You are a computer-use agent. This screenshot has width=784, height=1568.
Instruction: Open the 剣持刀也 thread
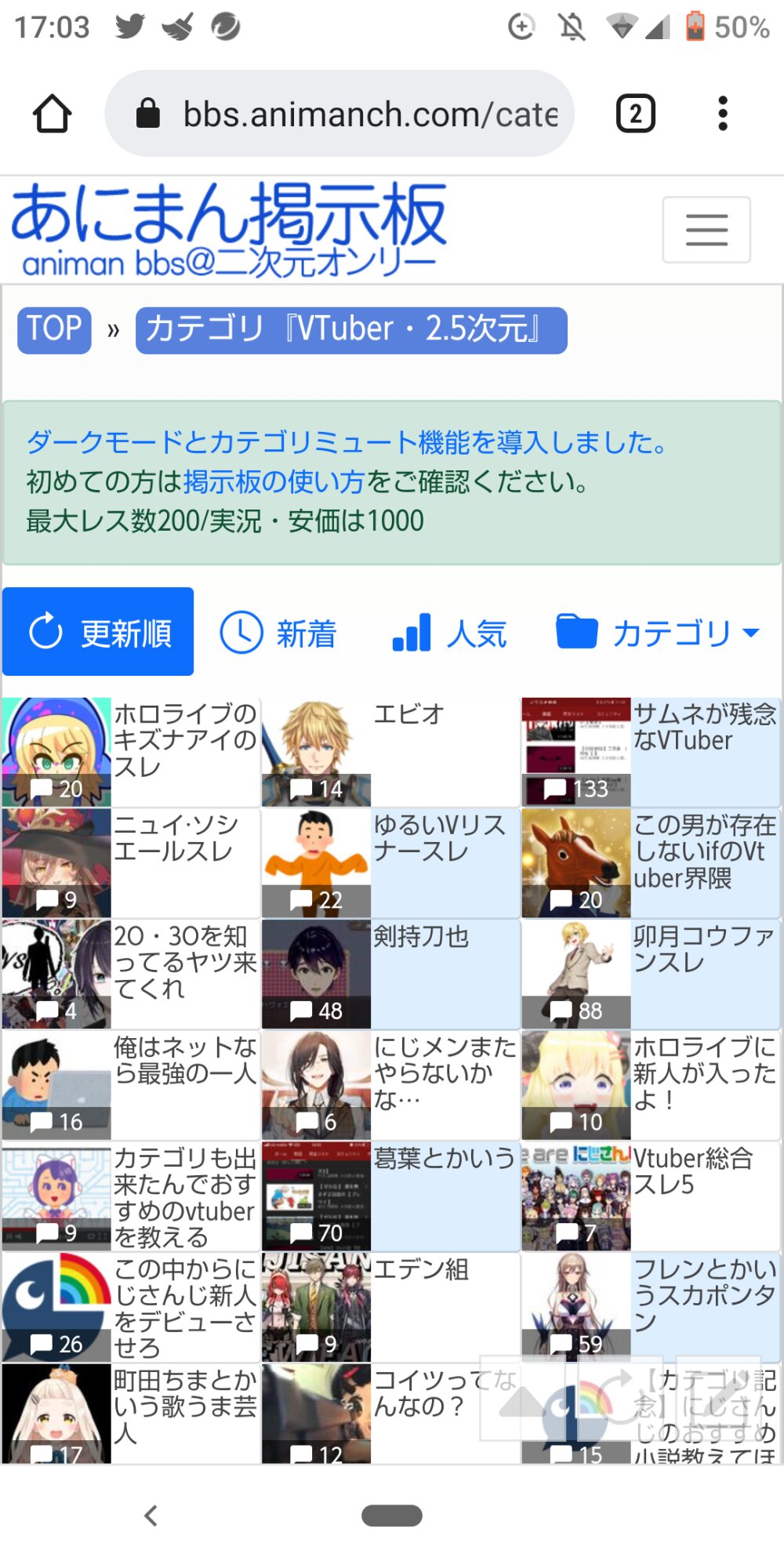pyautogui.click(x=390, y=974)
